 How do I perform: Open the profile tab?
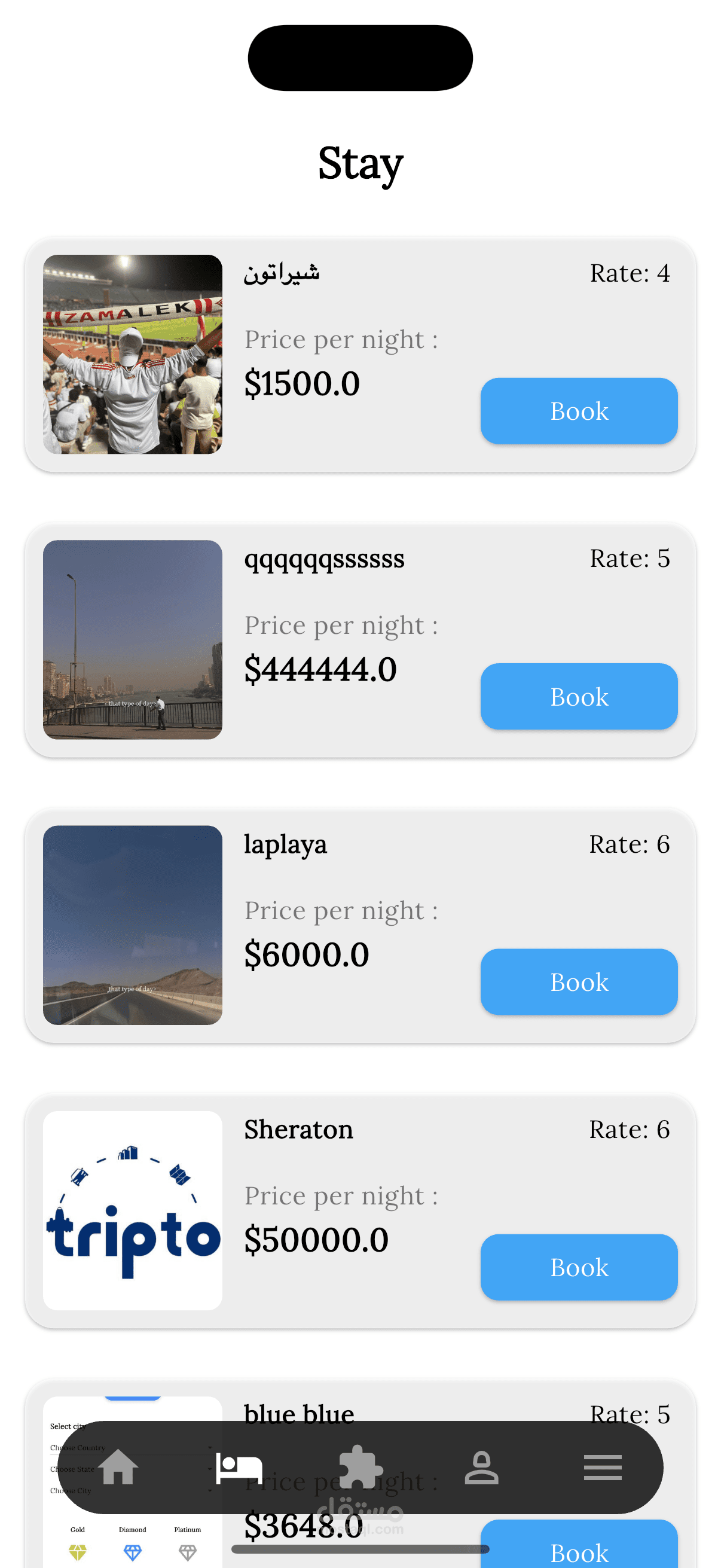coord(481,1468)
